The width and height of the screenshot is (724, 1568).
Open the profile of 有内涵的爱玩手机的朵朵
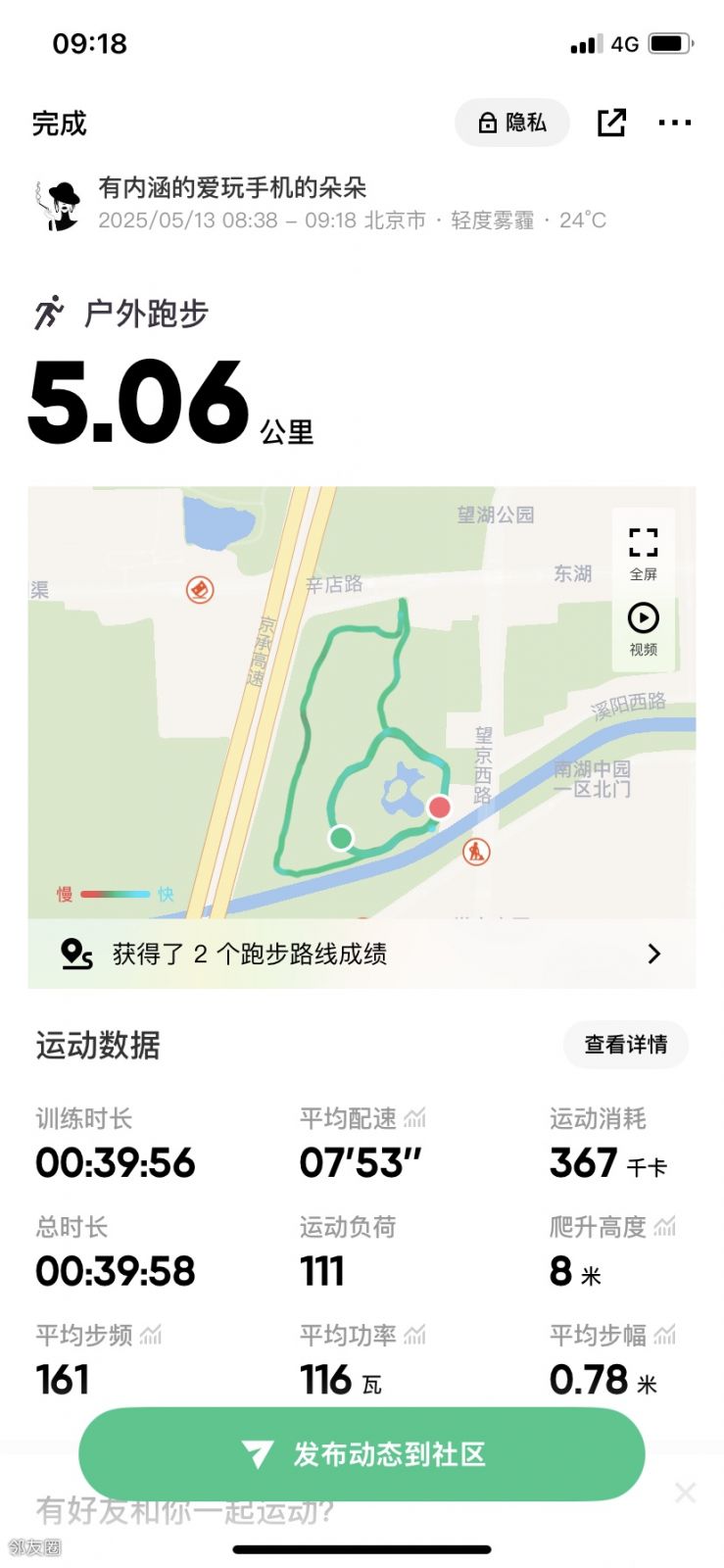point(63,204)
